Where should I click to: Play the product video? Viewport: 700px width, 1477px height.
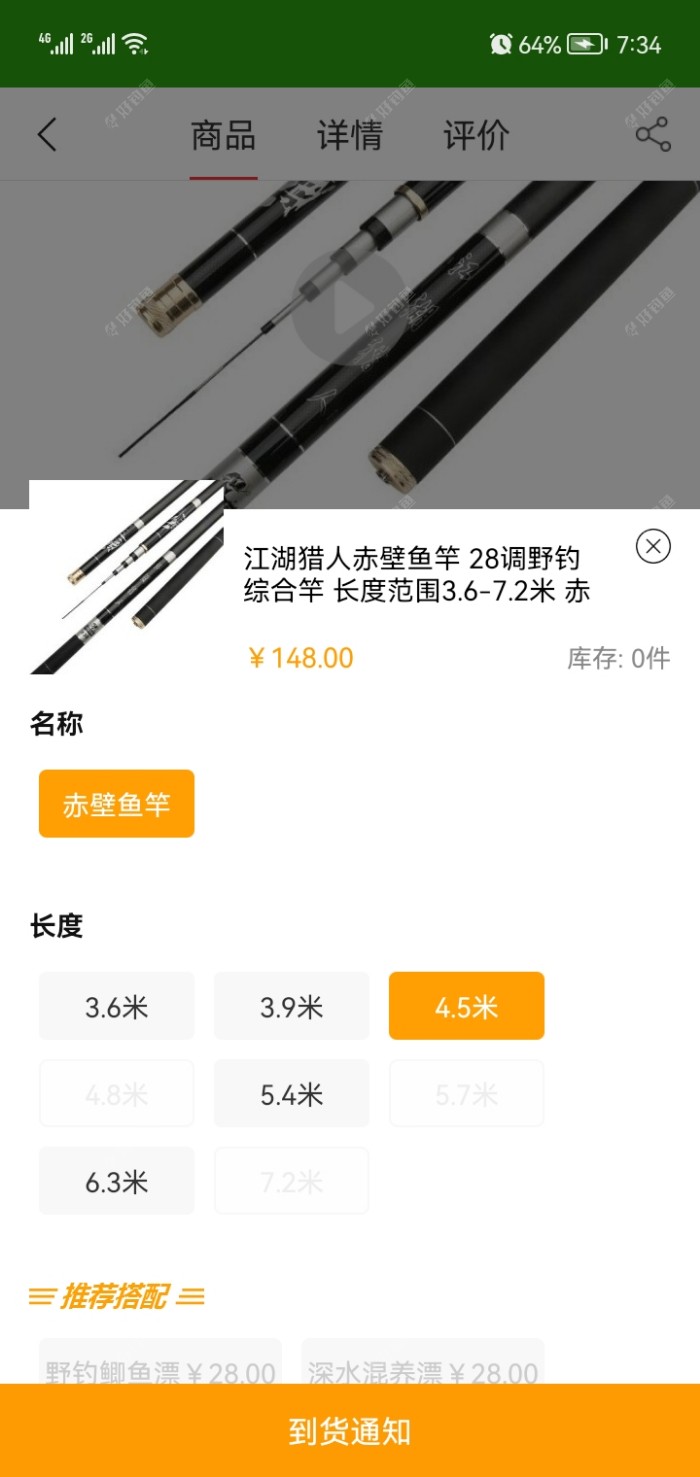(350, 310)
